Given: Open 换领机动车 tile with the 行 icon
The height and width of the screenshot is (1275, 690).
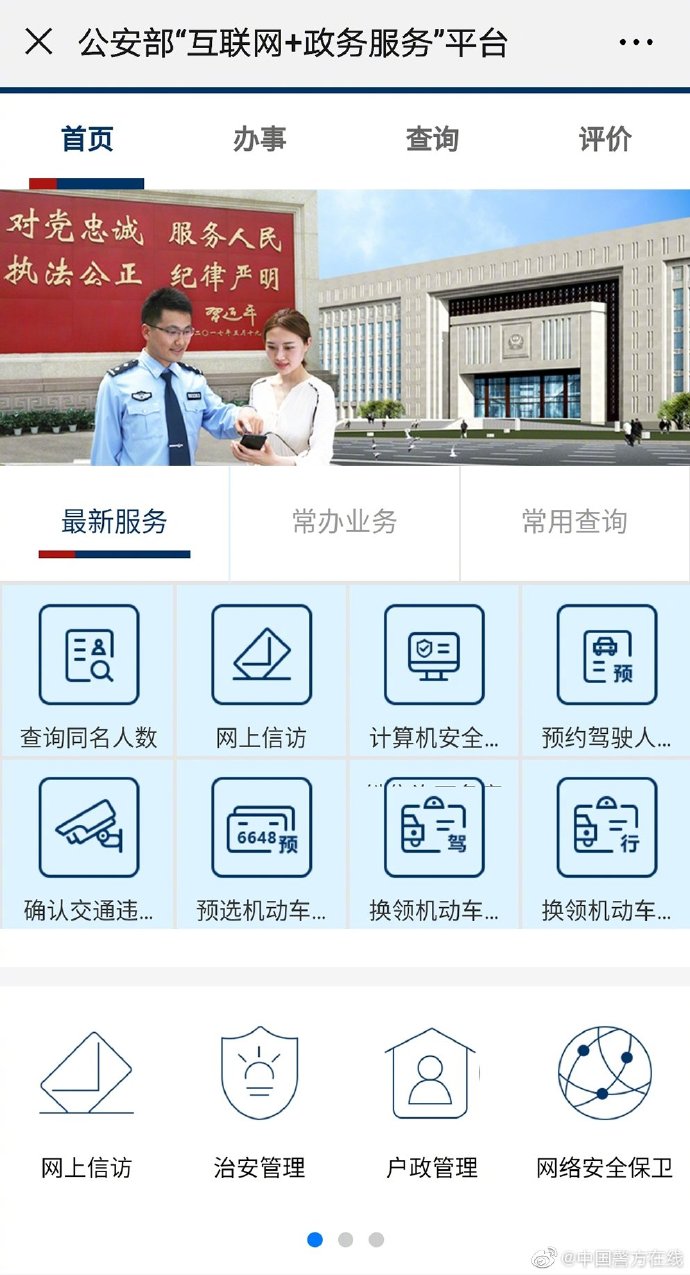Looking at the screenshot, I should [606, 845].
